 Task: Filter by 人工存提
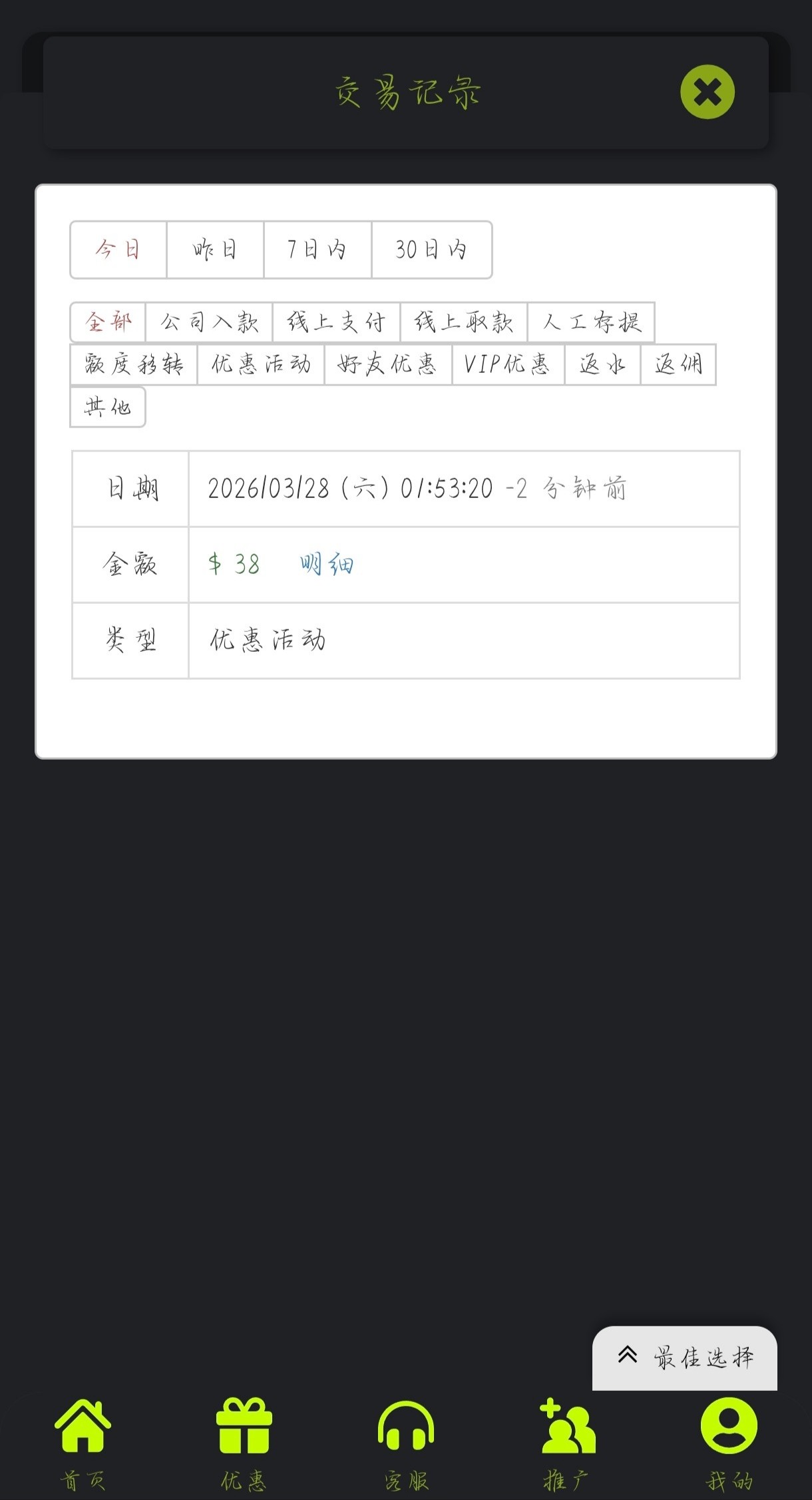[591, 322]
